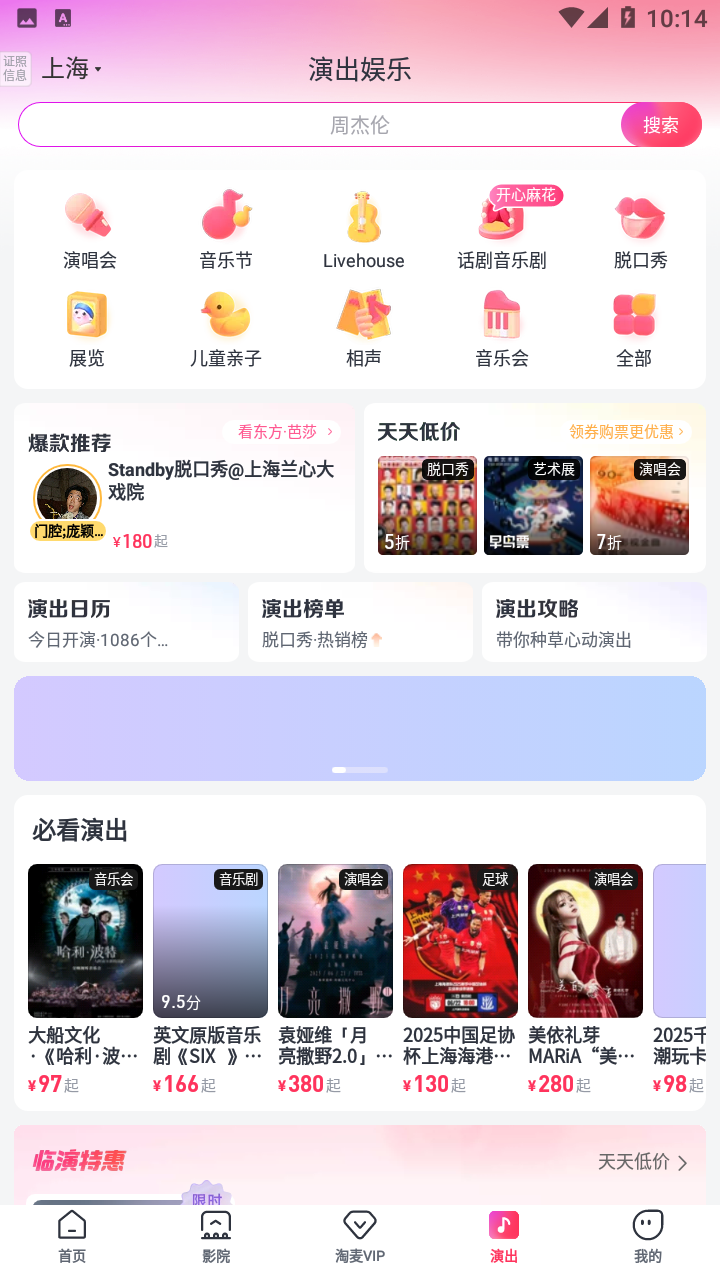This screenshot has width=720, height=1280.
Task: Open 演出榜单 card
Action: point(360,622)
